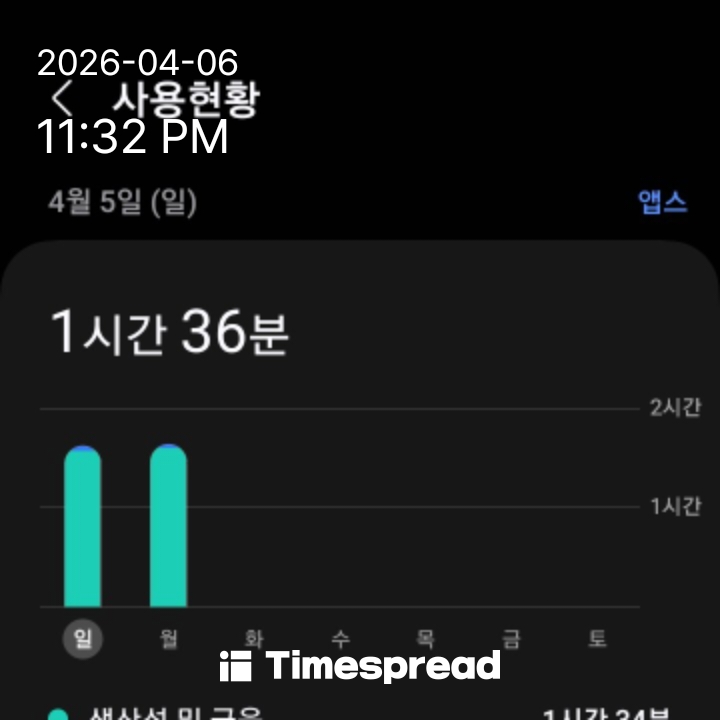Screen dimensions: 720x720
Task: Tap the 금 (Friday) day label
Action: 512,639
